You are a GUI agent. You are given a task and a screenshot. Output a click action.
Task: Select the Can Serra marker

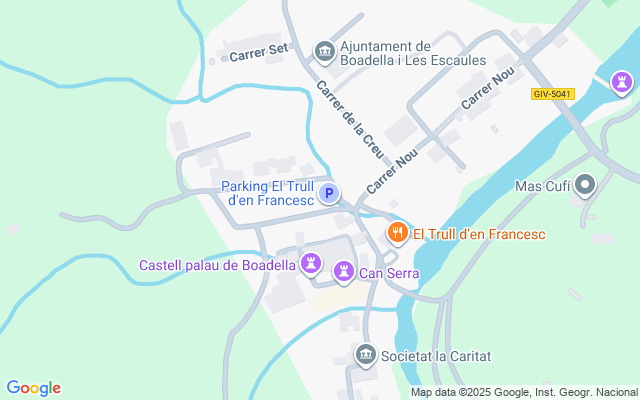coord(344,270)
